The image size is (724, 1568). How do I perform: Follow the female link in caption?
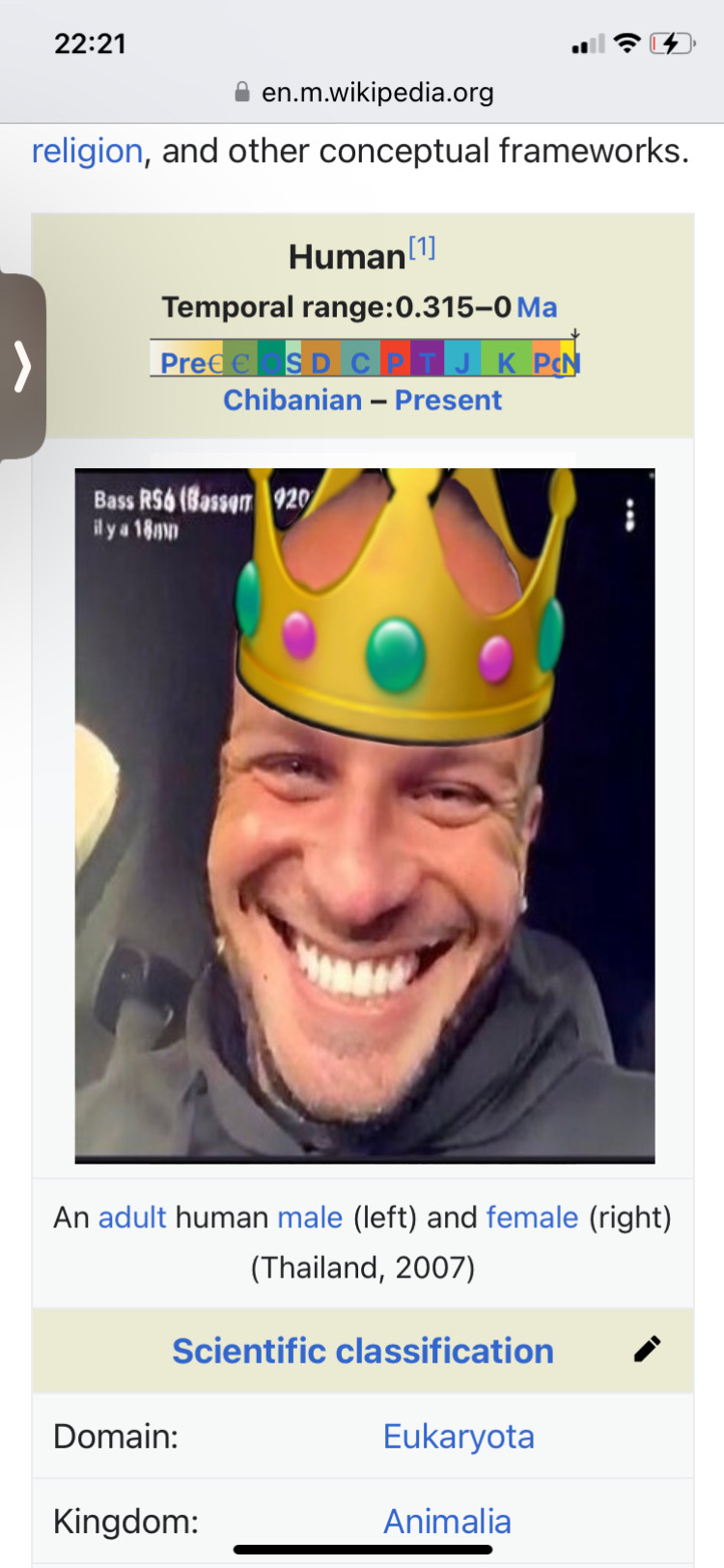532,1218
